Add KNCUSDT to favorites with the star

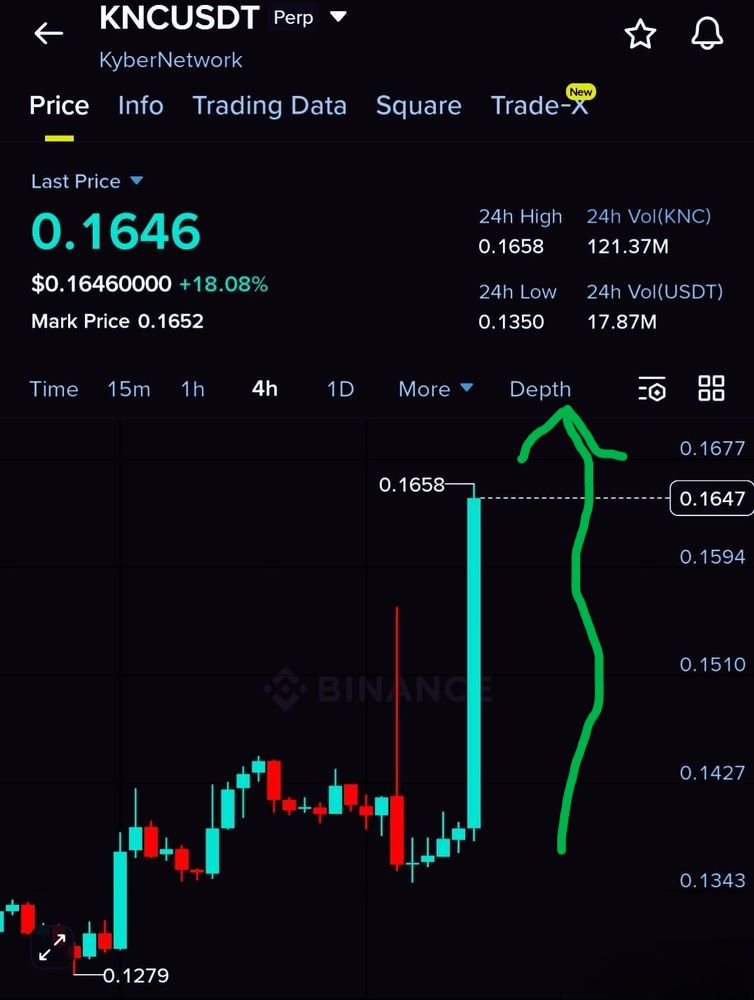point(640,34)
